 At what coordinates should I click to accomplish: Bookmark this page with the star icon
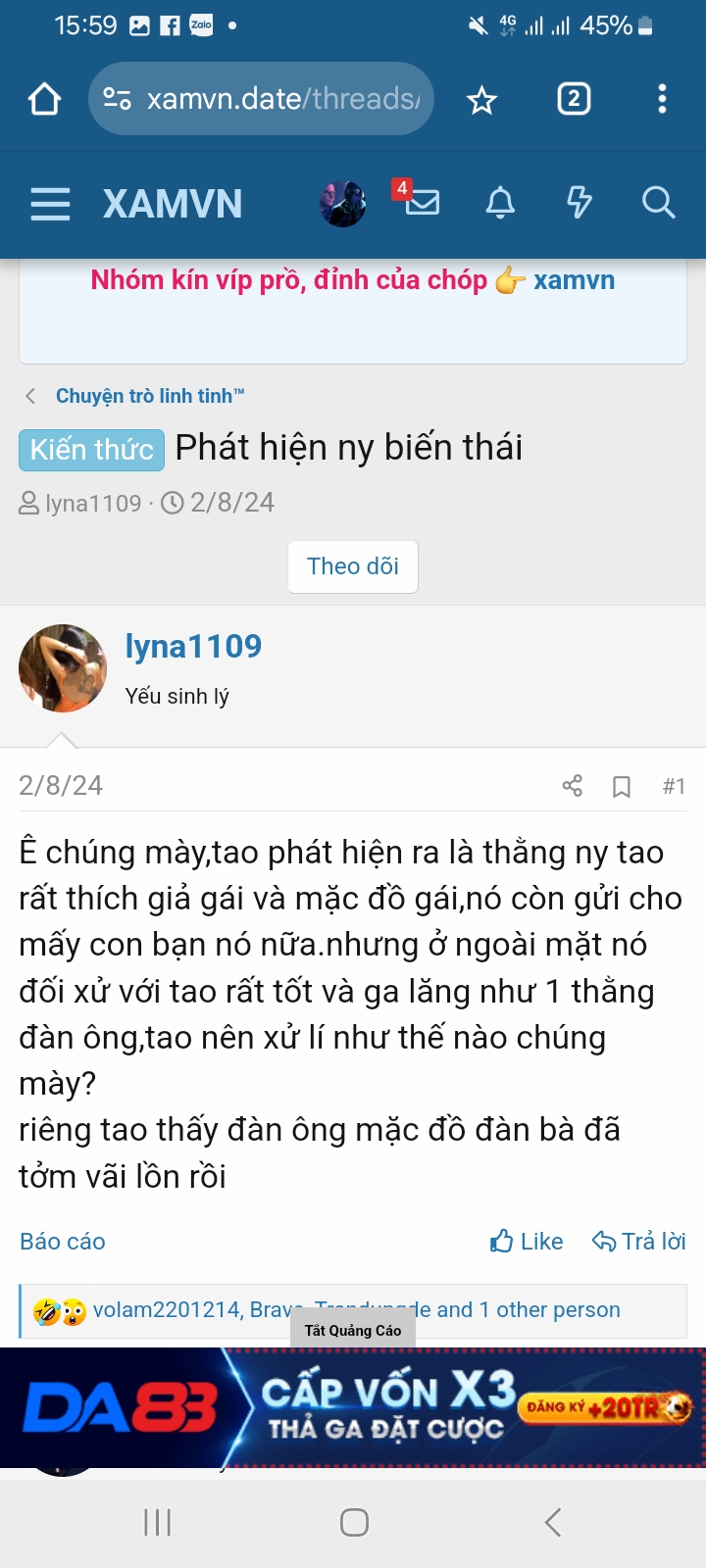point(481,99)
